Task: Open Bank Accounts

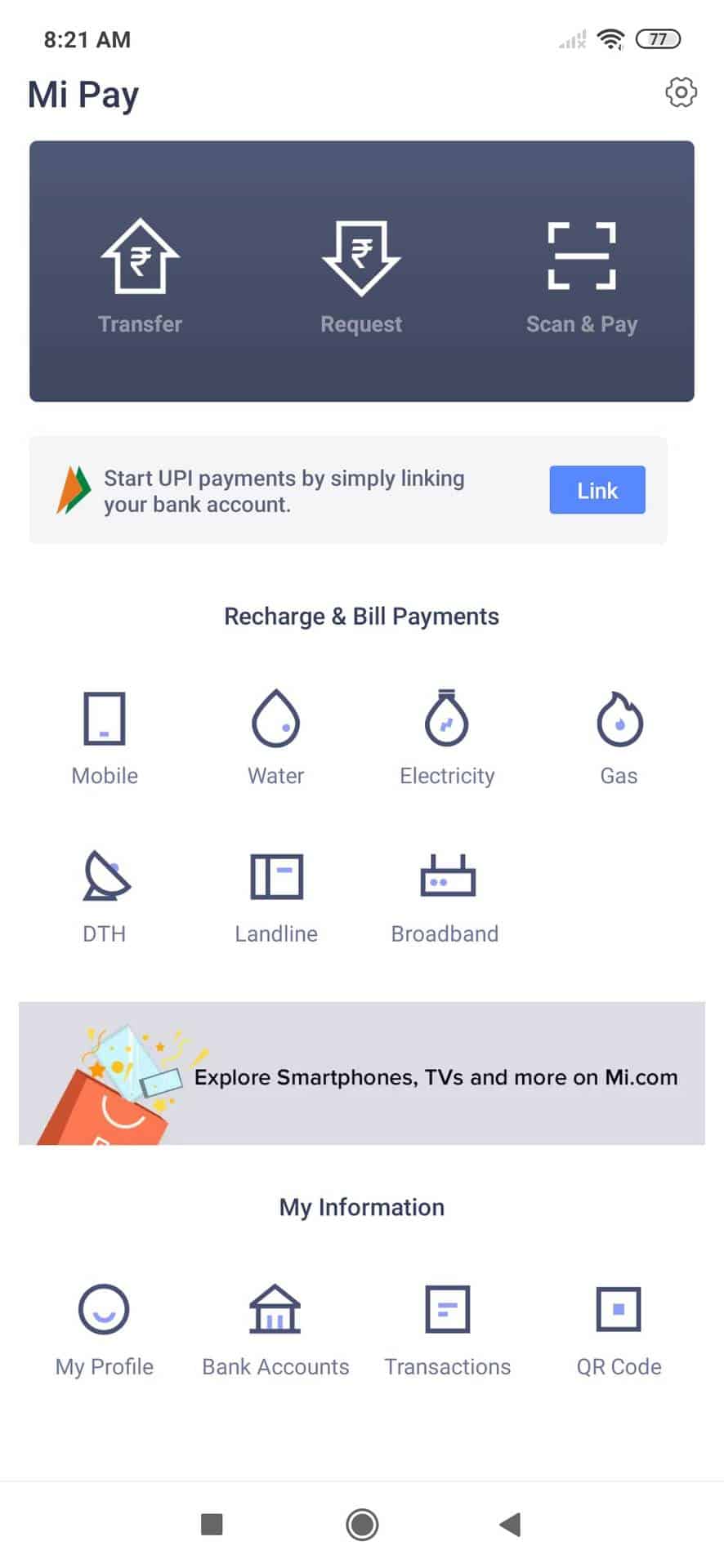Action: (x=276, y=1329)
